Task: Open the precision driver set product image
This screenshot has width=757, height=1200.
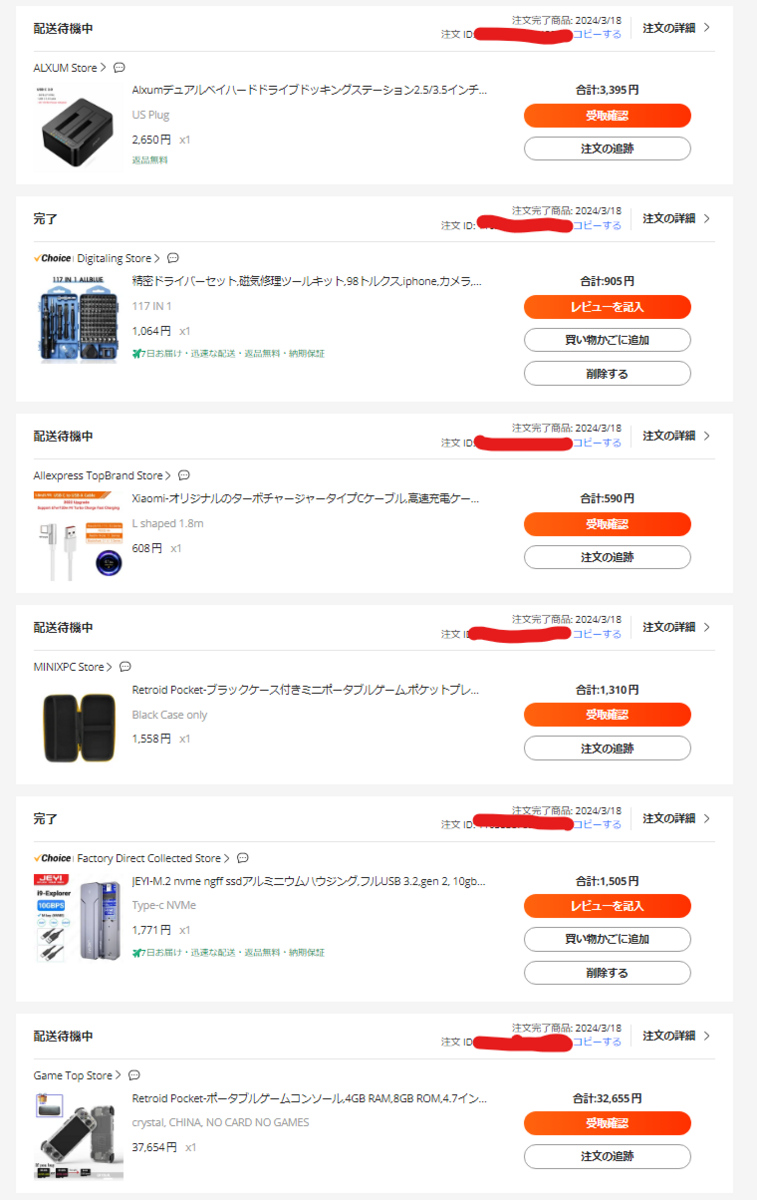Action: coord(79,320)
